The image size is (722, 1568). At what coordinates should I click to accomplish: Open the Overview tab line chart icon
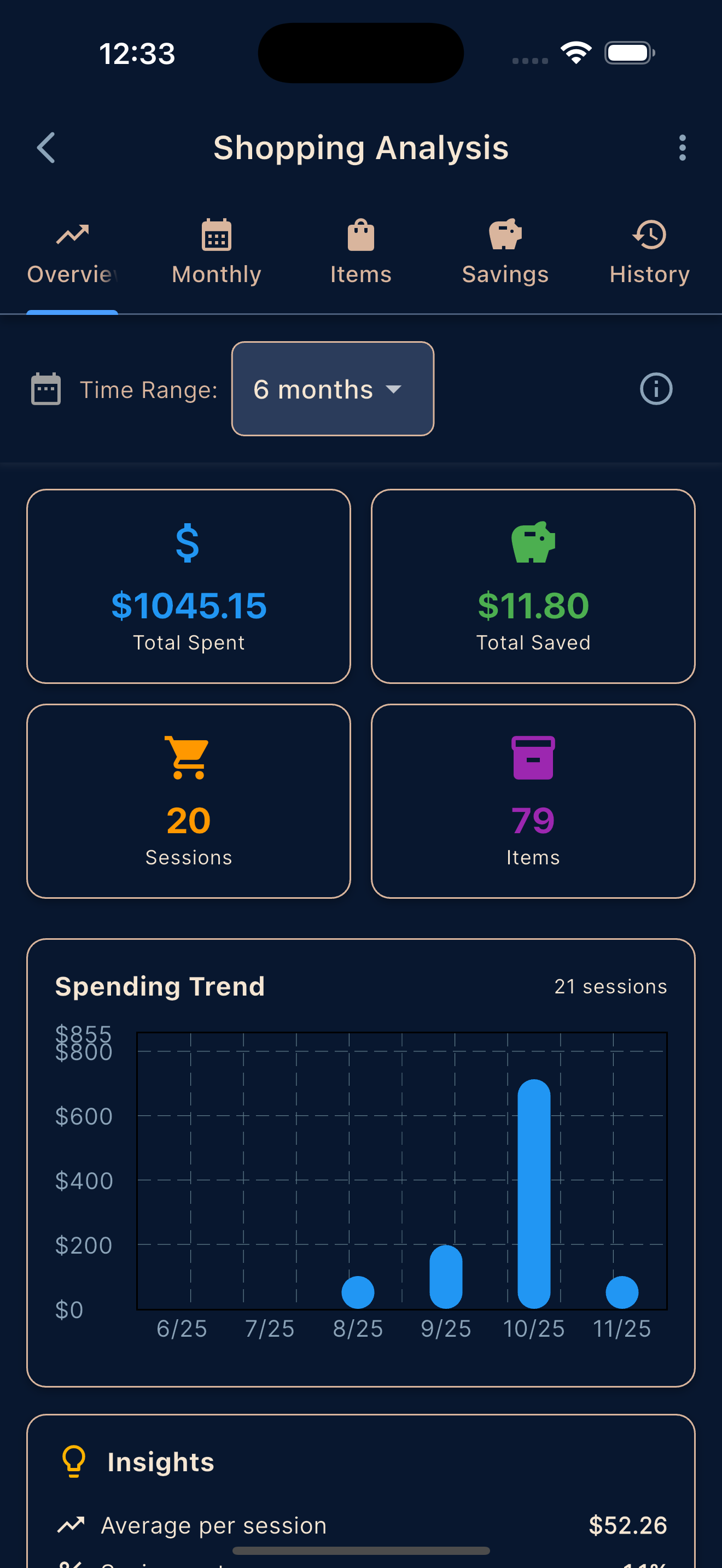(71, 235)
